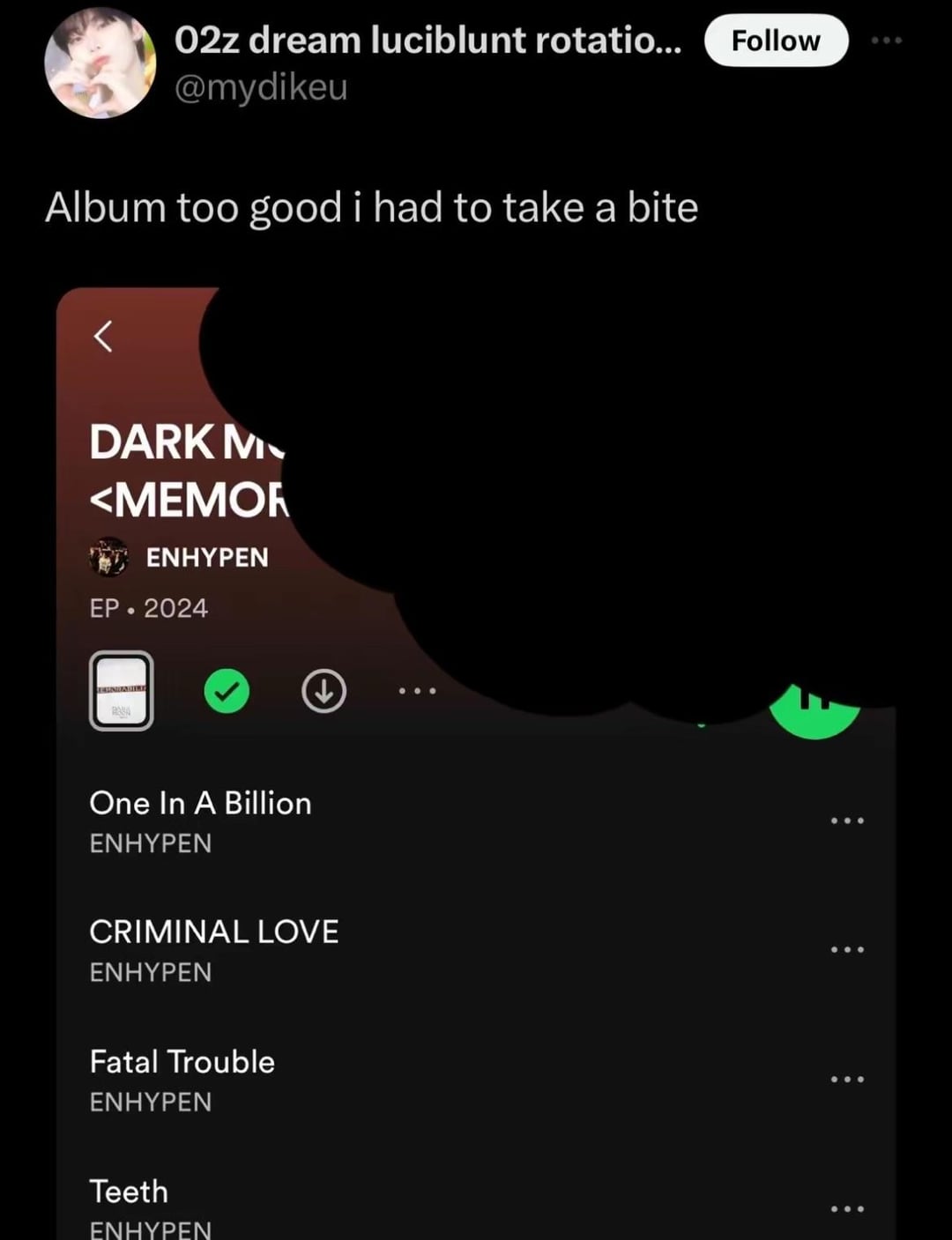Open the profile picture of @mydikeu
952x1240 pixels.
(100, 63)
